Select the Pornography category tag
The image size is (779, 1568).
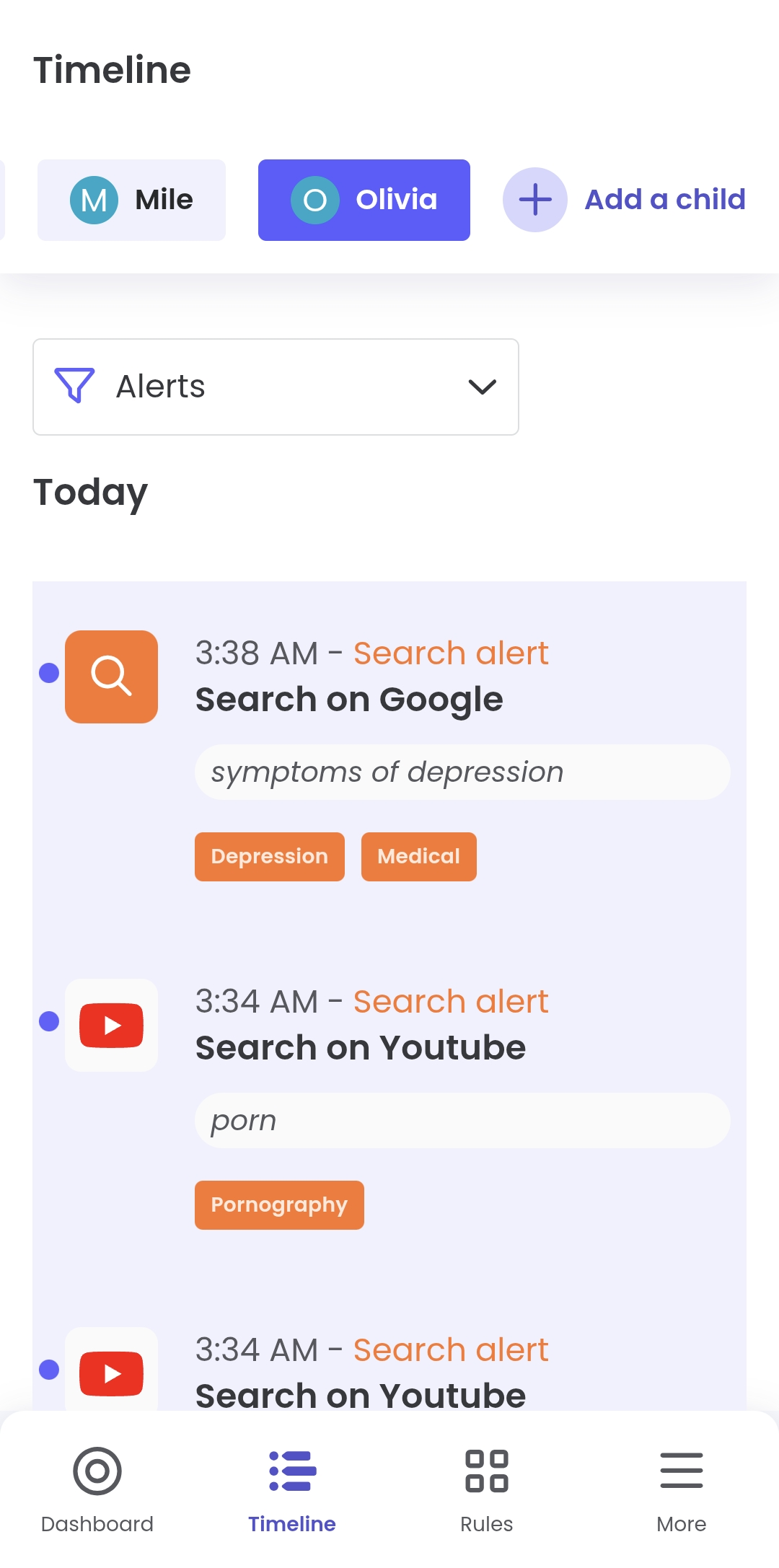(278, 1204)
